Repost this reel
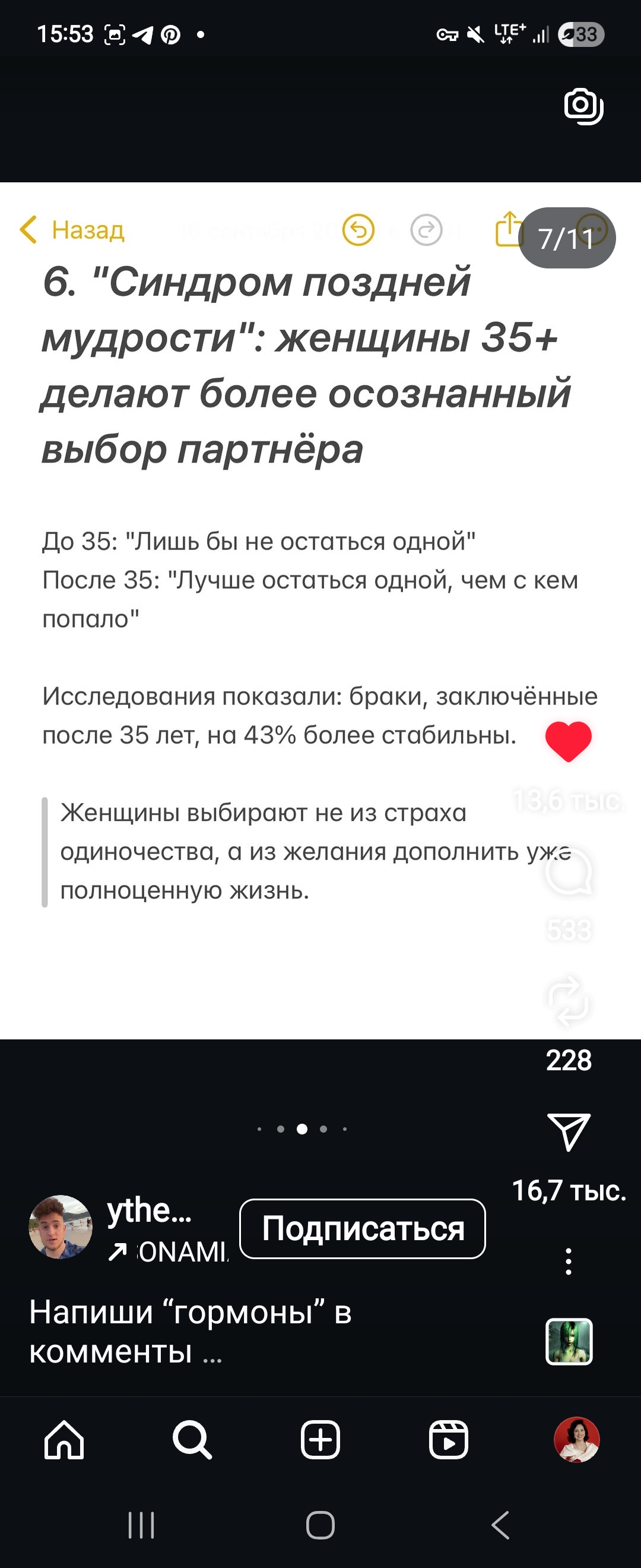Viewport: 641px width, 1568px height. click(x=568, y=1001)
